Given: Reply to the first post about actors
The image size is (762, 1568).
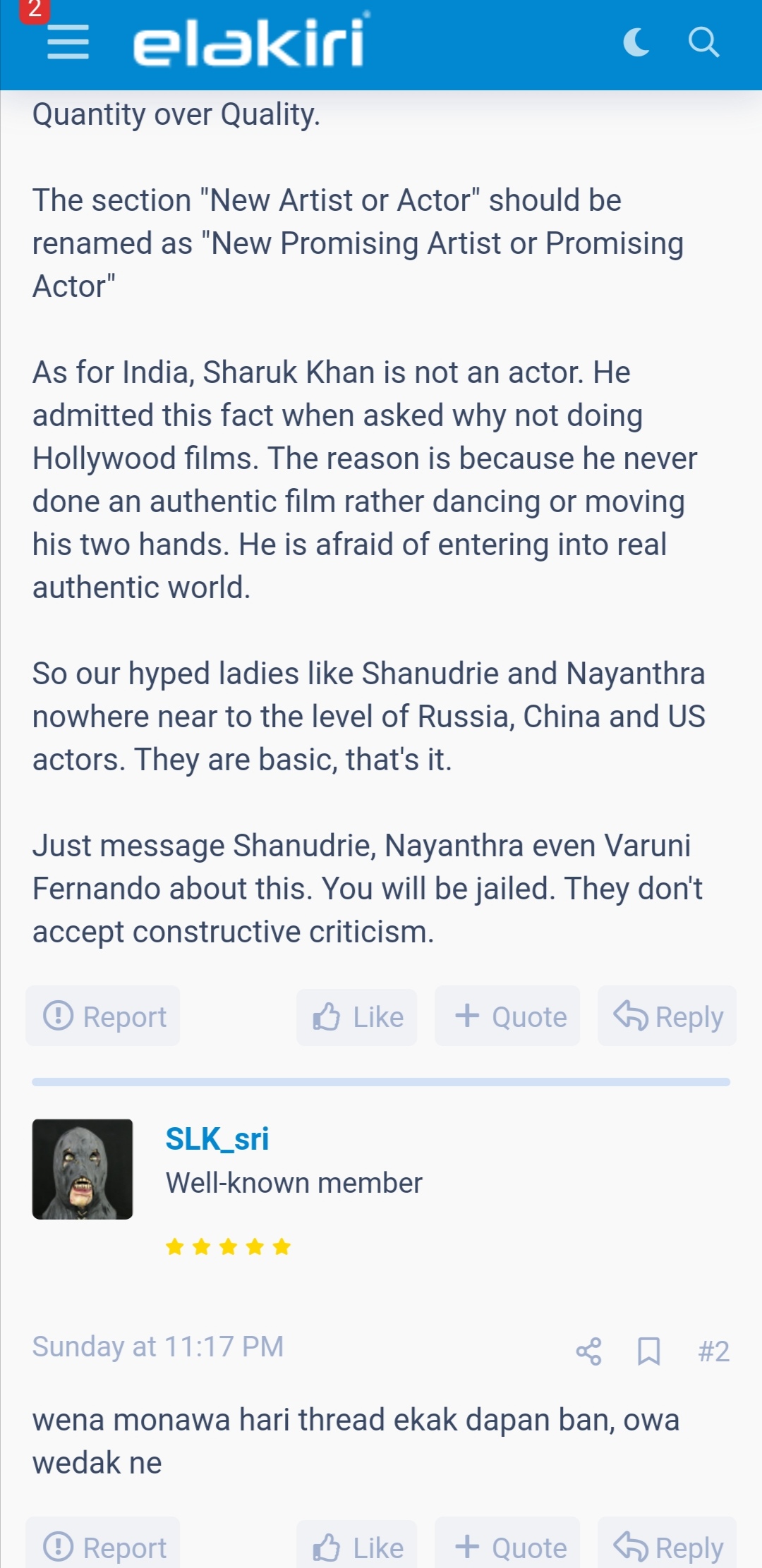Looking at the screenshot, I should [667, 1016].
